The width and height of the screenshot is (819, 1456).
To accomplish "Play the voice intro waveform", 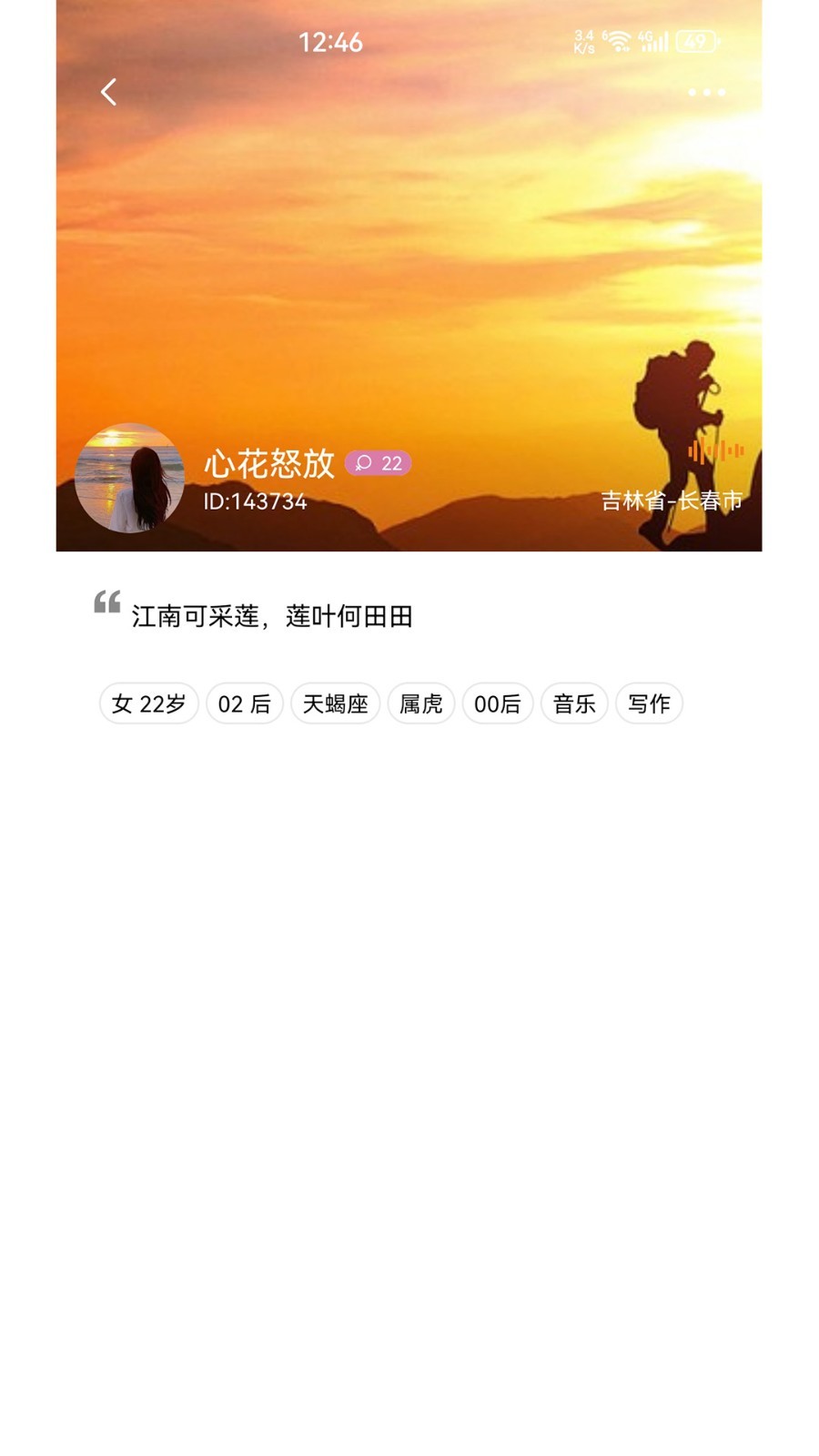I will click(x=715, y=450).
